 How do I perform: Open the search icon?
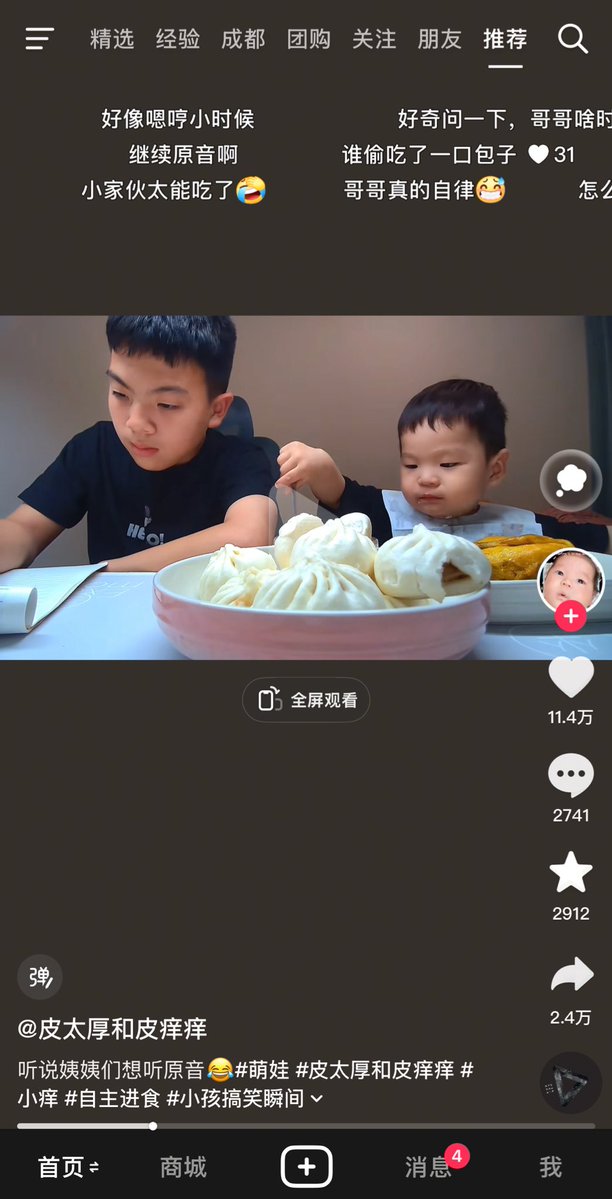[x=572, y=38]
